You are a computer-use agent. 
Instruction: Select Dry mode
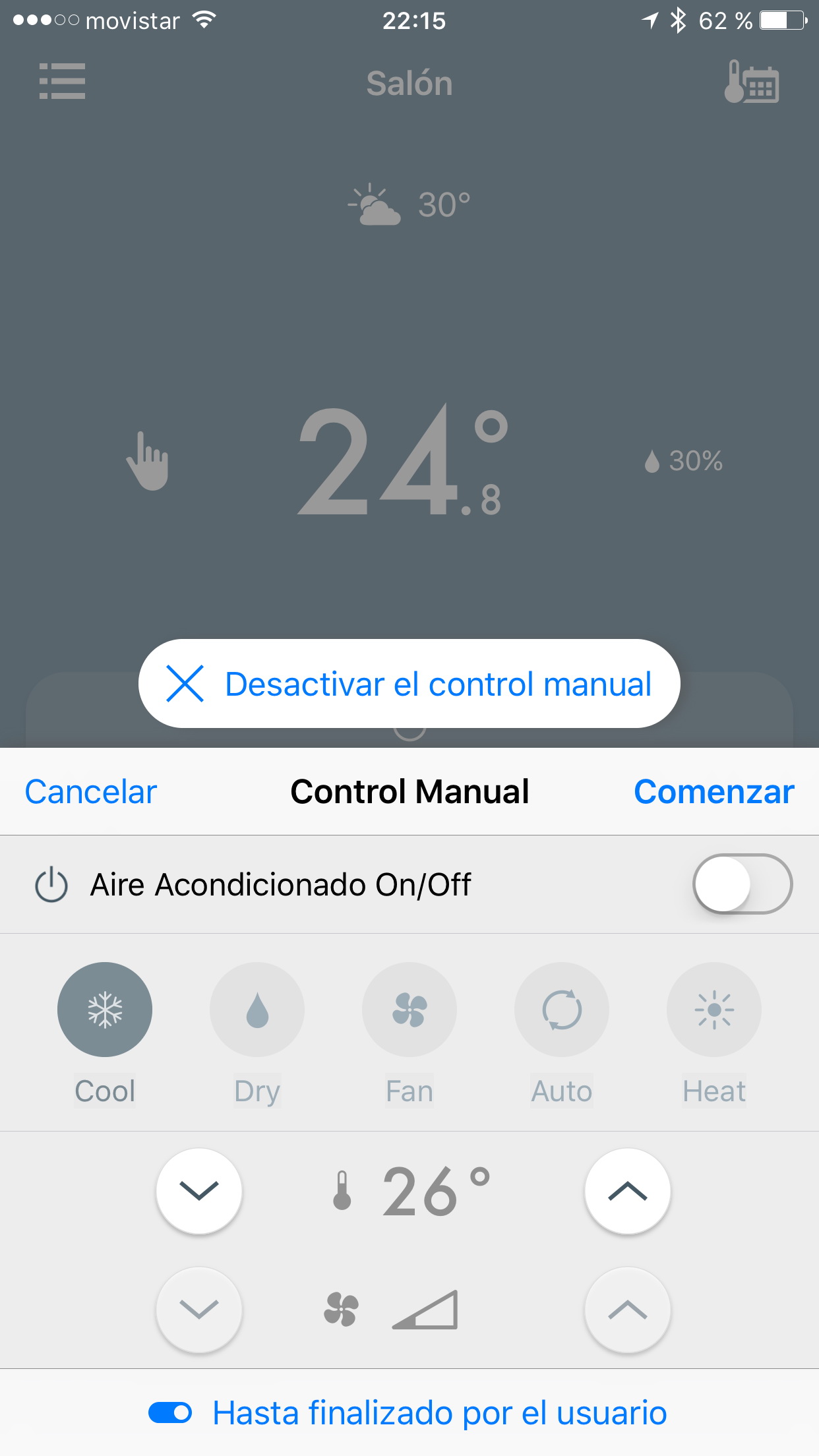pyautogui.click(x=257, y=1010)
